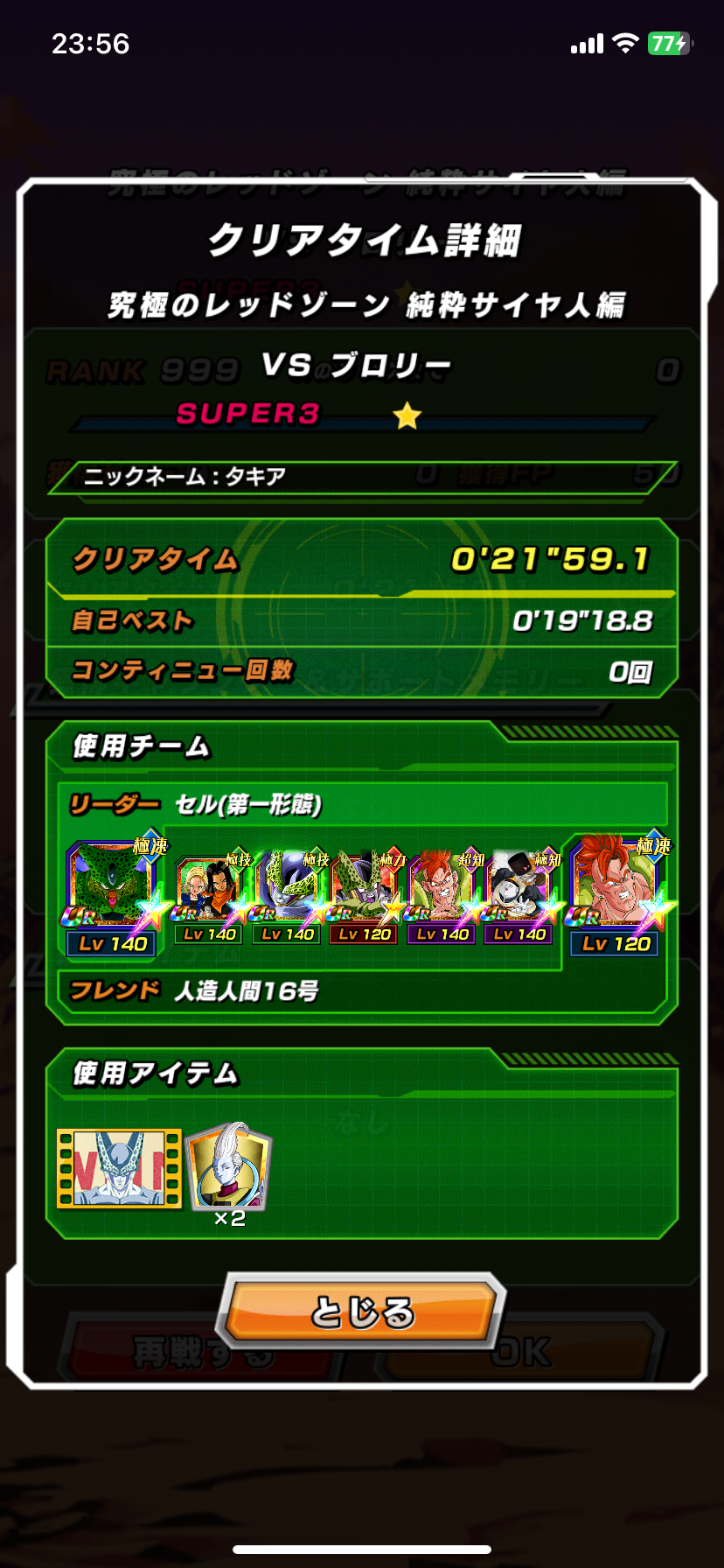View the Androids 17 & 18 team card
724x1568 pixels.
(210, 891)
